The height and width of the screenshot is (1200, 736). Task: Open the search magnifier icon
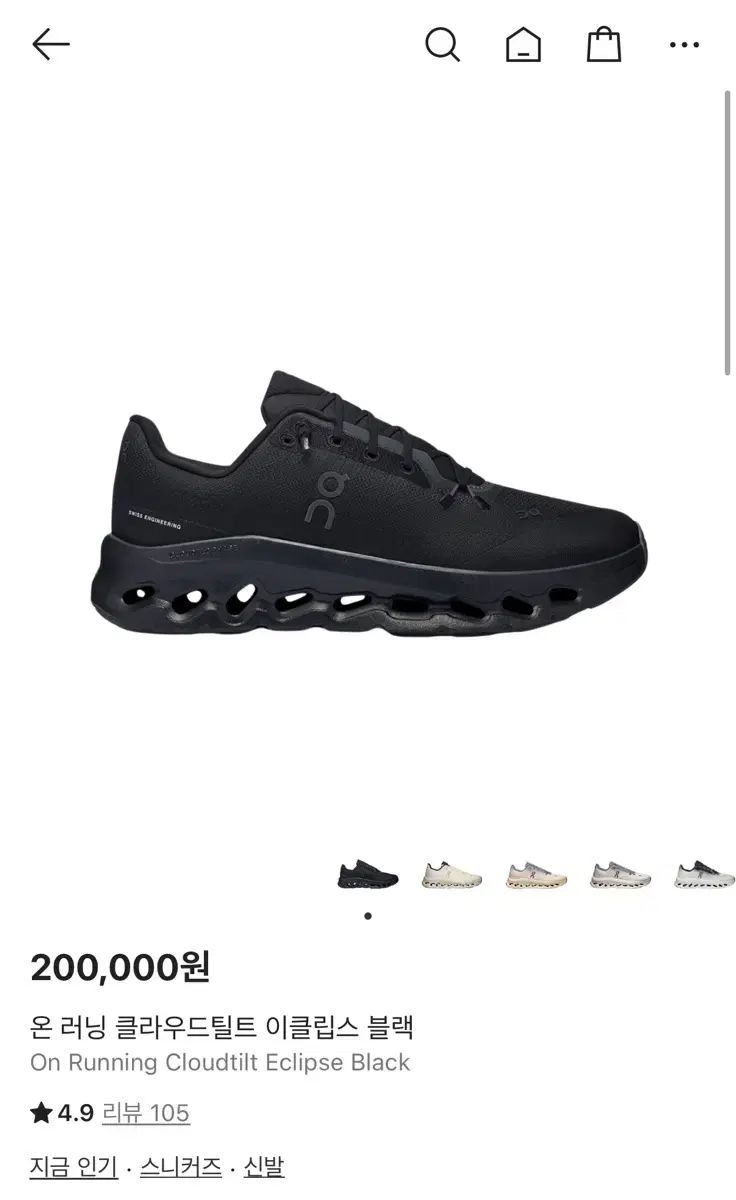pos(442,45)
